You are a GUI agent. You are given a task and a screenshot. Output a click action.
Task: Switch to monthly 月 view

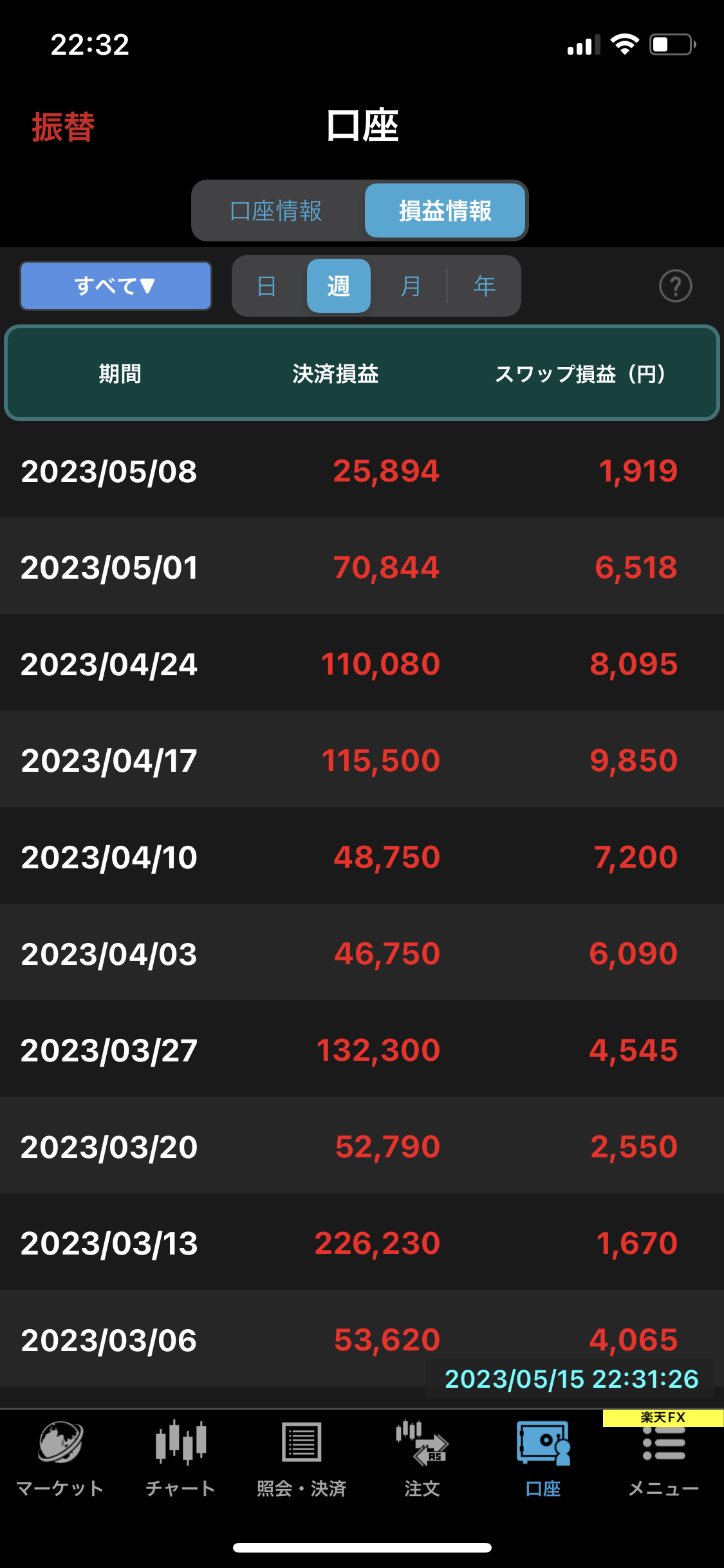coord(411,286)
